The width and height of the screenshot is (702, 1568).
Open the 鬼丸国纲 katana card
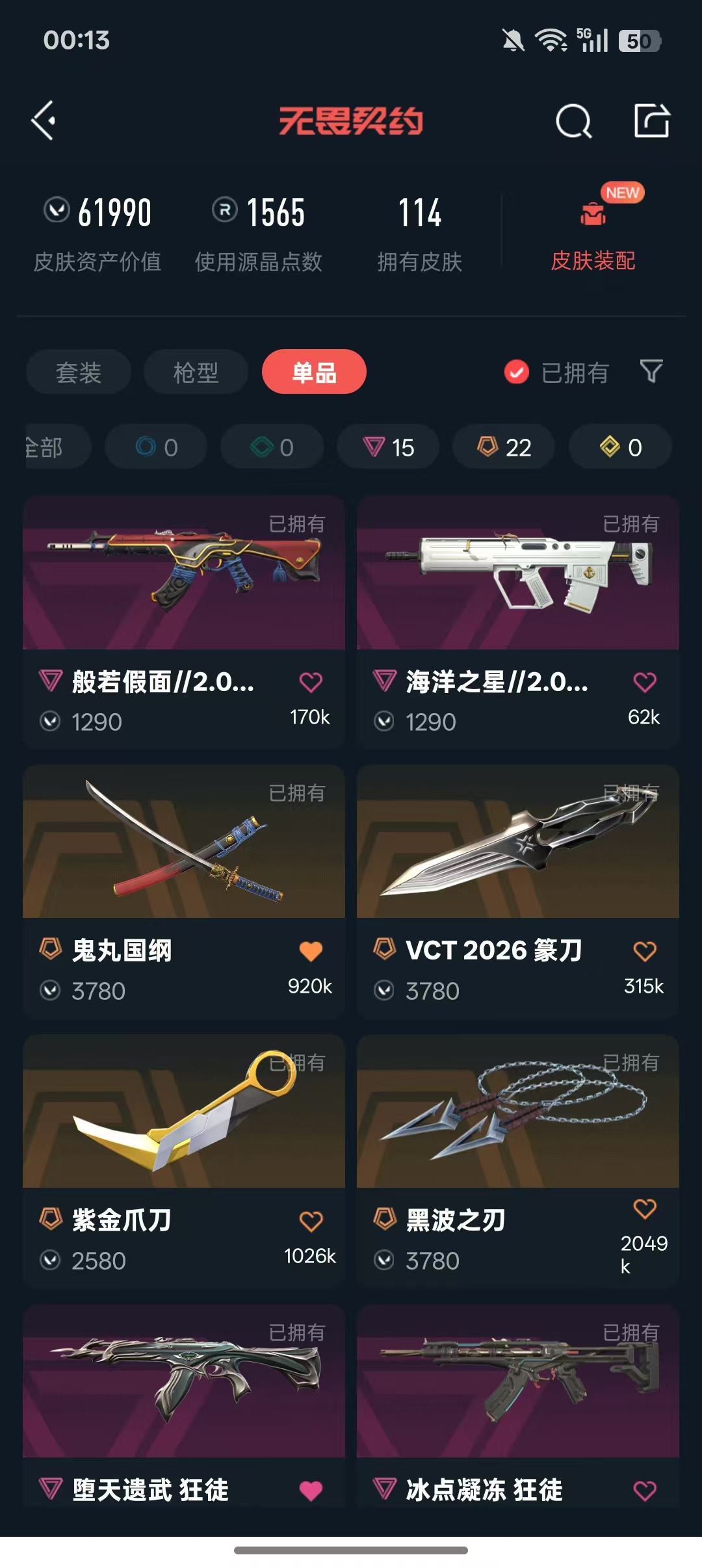(x=184, y=891)
